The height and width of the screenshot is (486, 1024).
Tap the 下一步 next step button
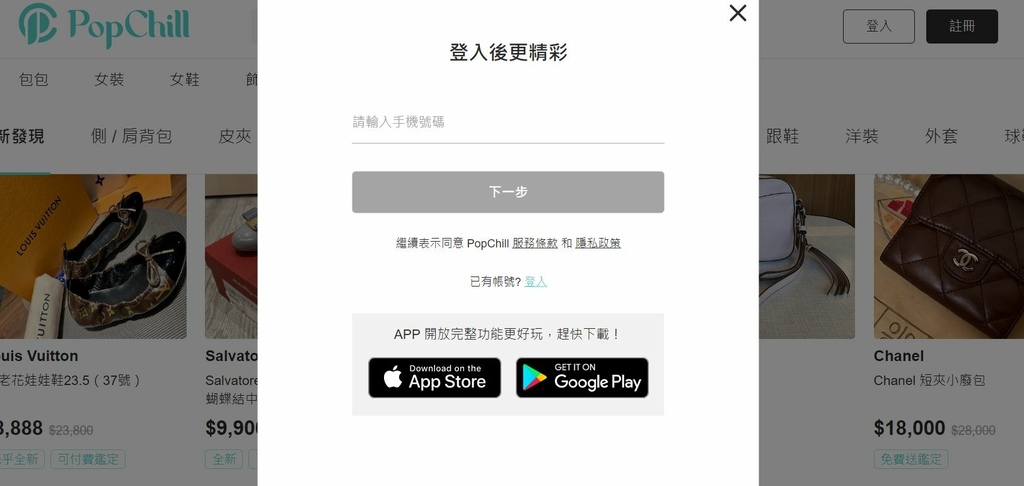(507, 192)
